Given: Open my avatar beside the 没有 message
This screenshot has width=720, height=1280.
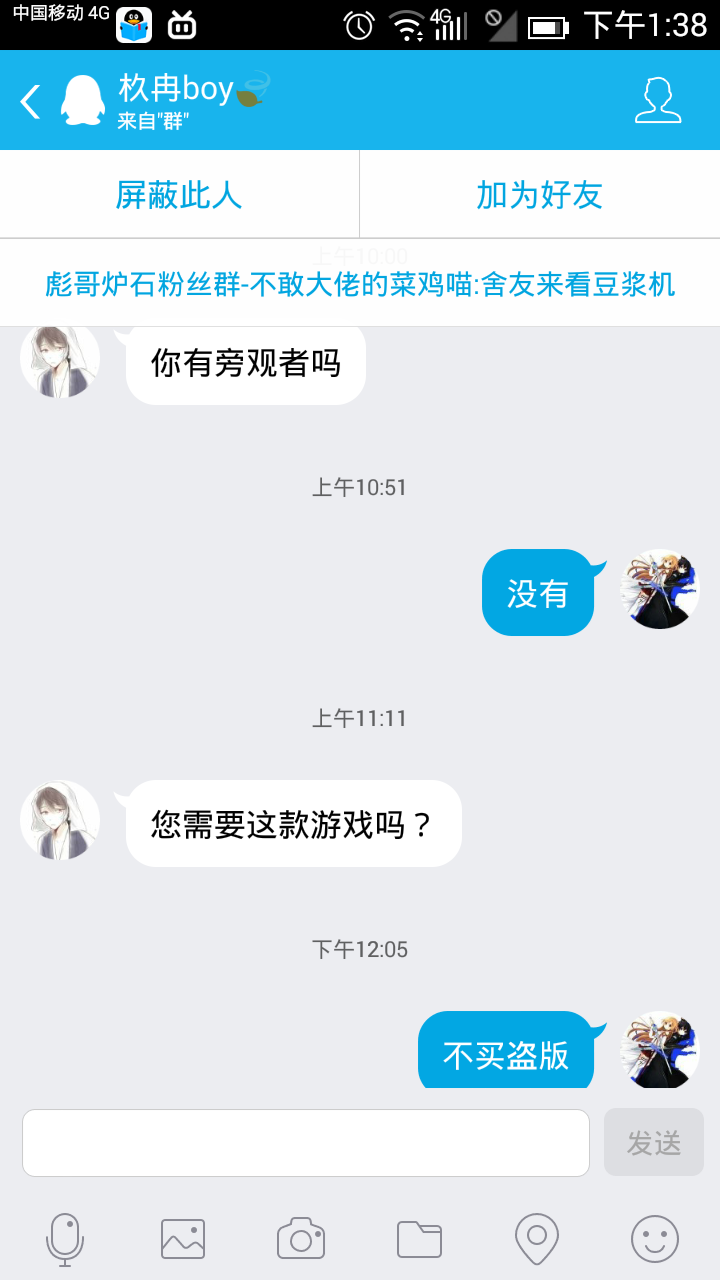Looking at the screenshot, I should pyautogui.click(x=660, y=589).
